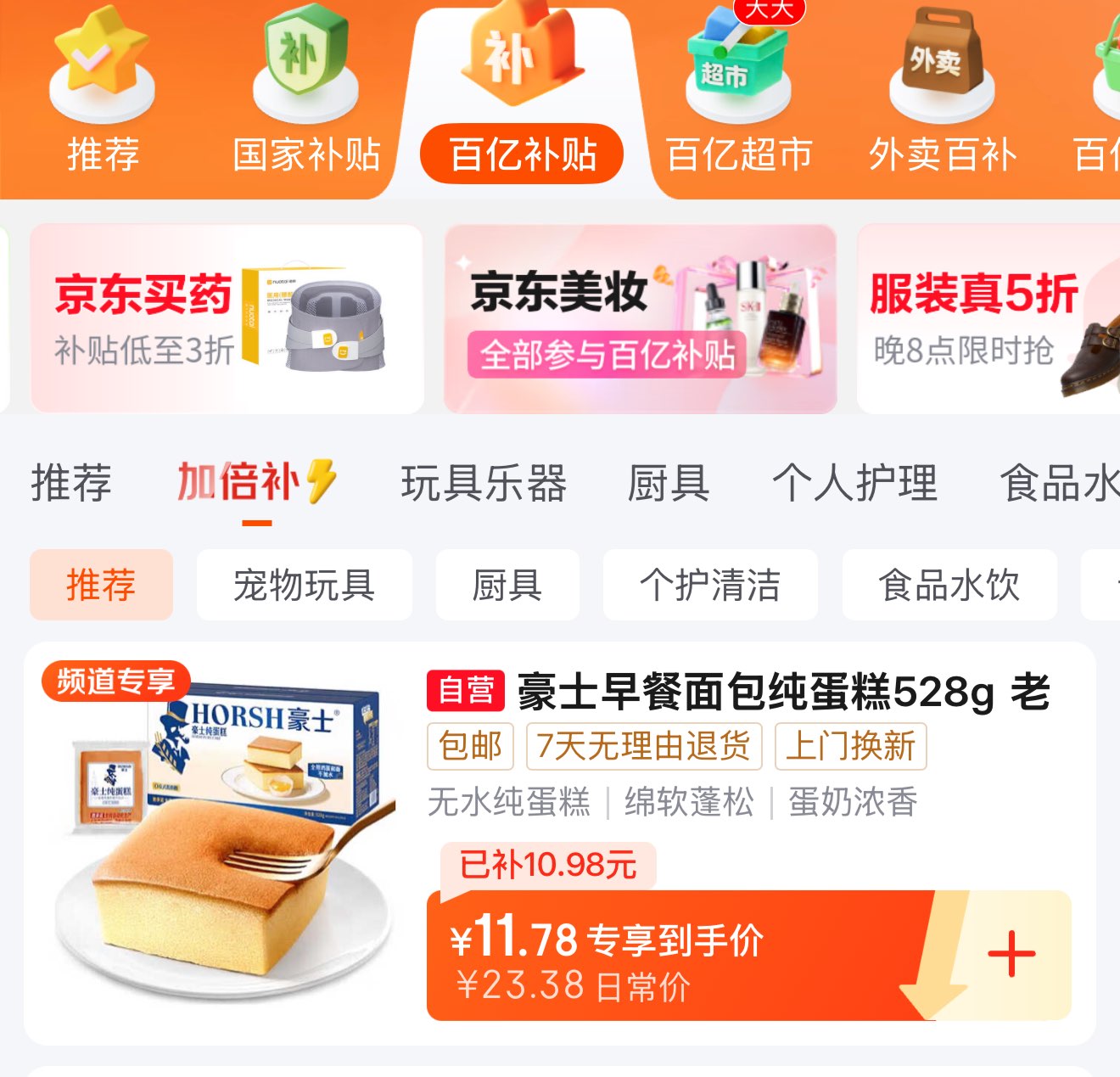Add 豪士蛋糕 to cart with plus button
Screen dimensions: 1120x1077
click(x=1011, y=955)
